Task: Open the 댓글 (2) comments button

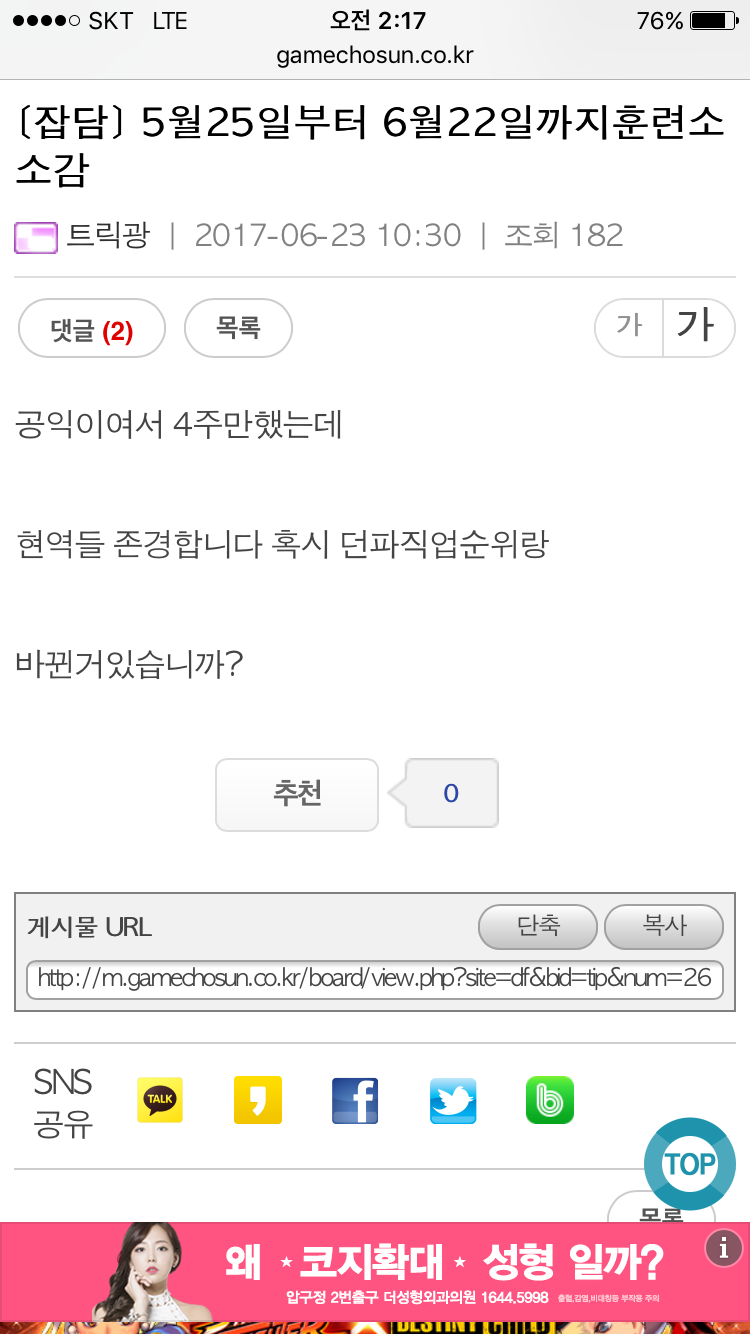Action: click(x=92, y=328)
